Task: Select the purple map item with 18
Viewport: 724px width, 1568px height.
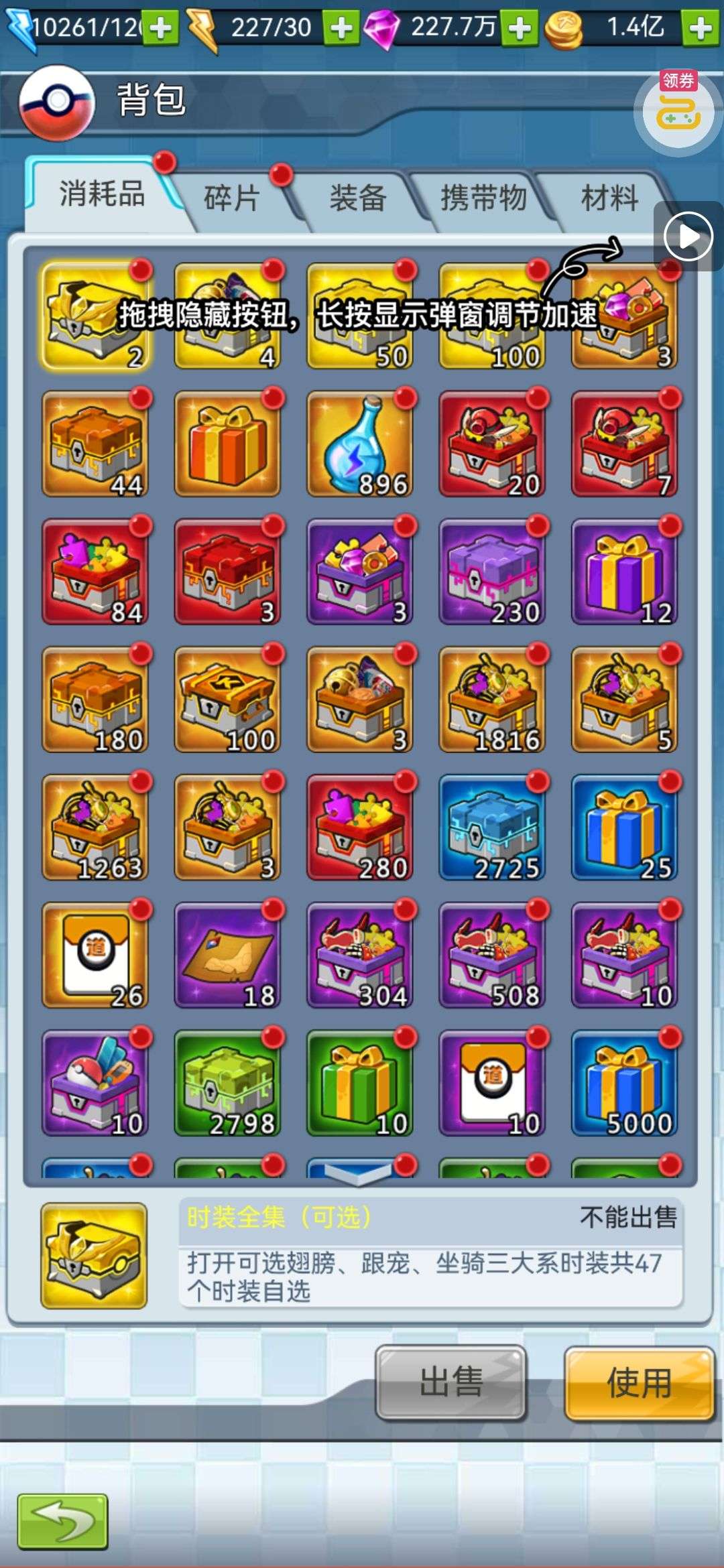Action: pos(228,955)
